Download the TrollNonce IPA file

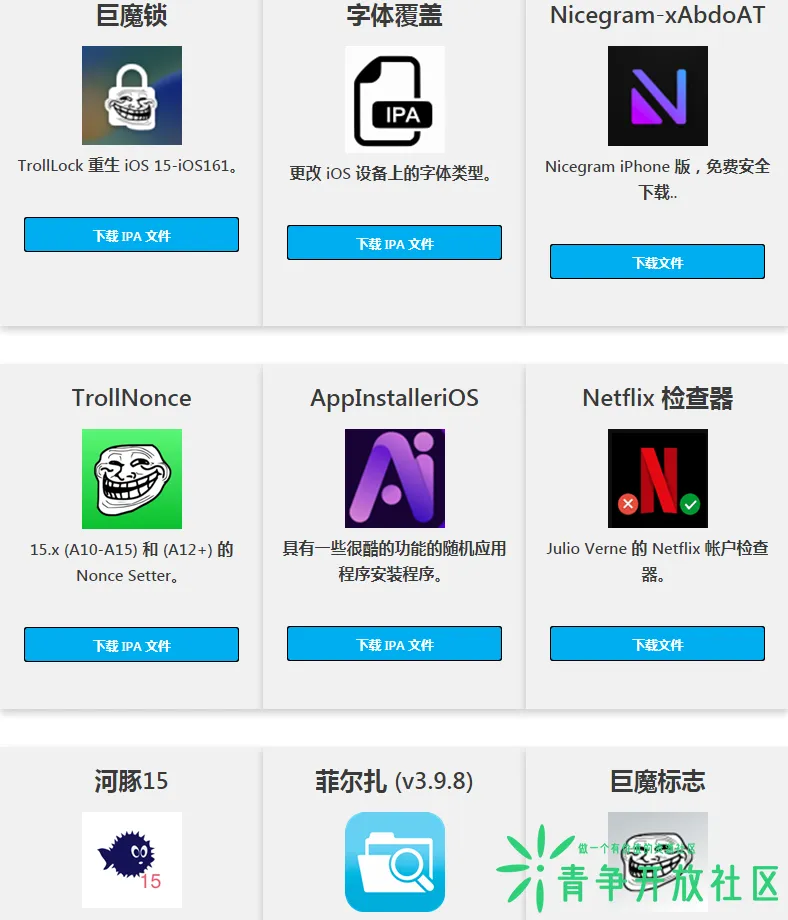pyautogui.click(x=131, y=645)
